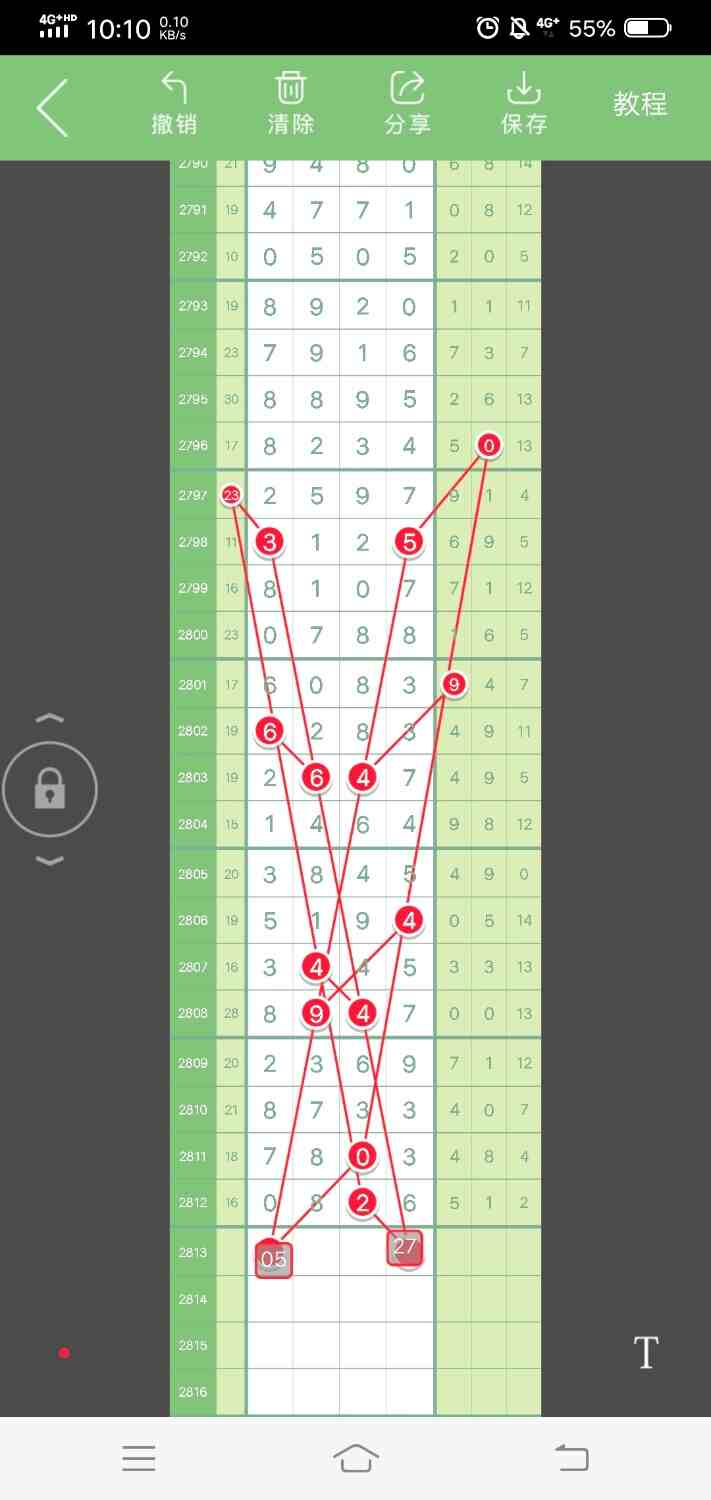Tap the red color dot

[x=64, y=1353]
